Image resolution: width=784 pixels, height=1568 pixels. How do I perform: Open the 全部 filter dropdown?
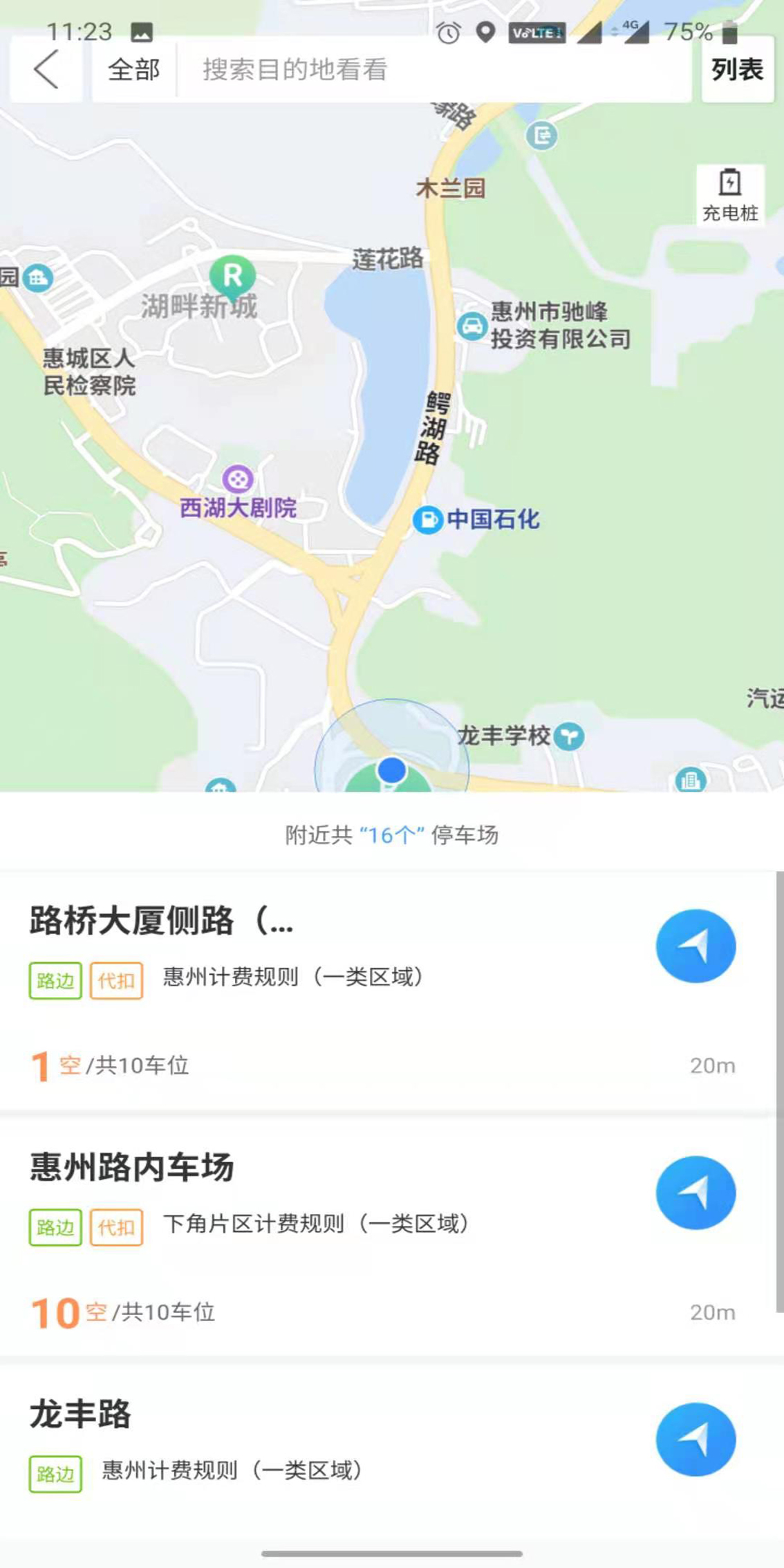point(133,69)
